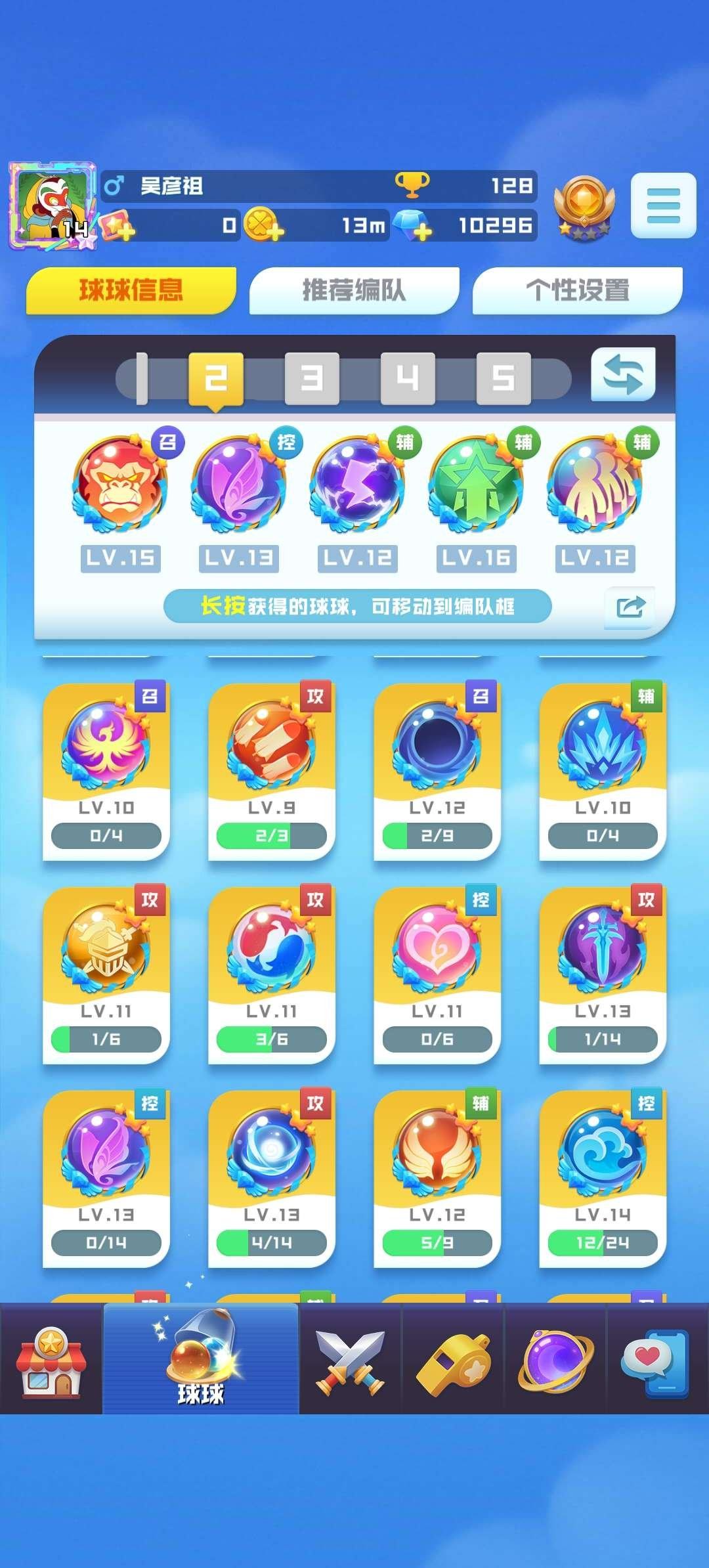The width and height of the screenshot is (709, 1568).
Task: Select team slot 4
Action: (x=408, y=378)
